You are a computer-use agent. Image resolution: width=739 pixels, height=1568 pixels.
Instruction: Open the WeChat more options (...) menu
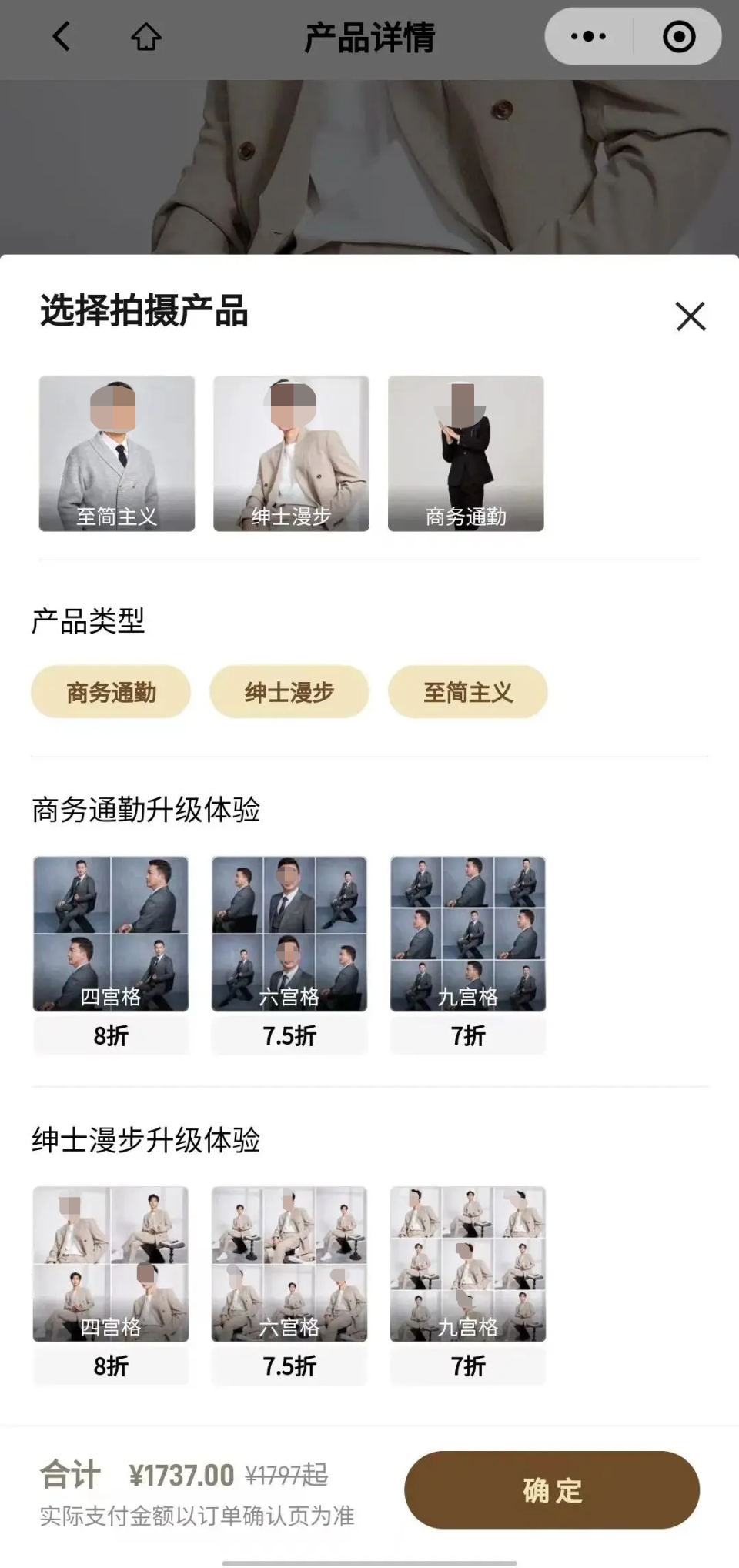[588, 35]
